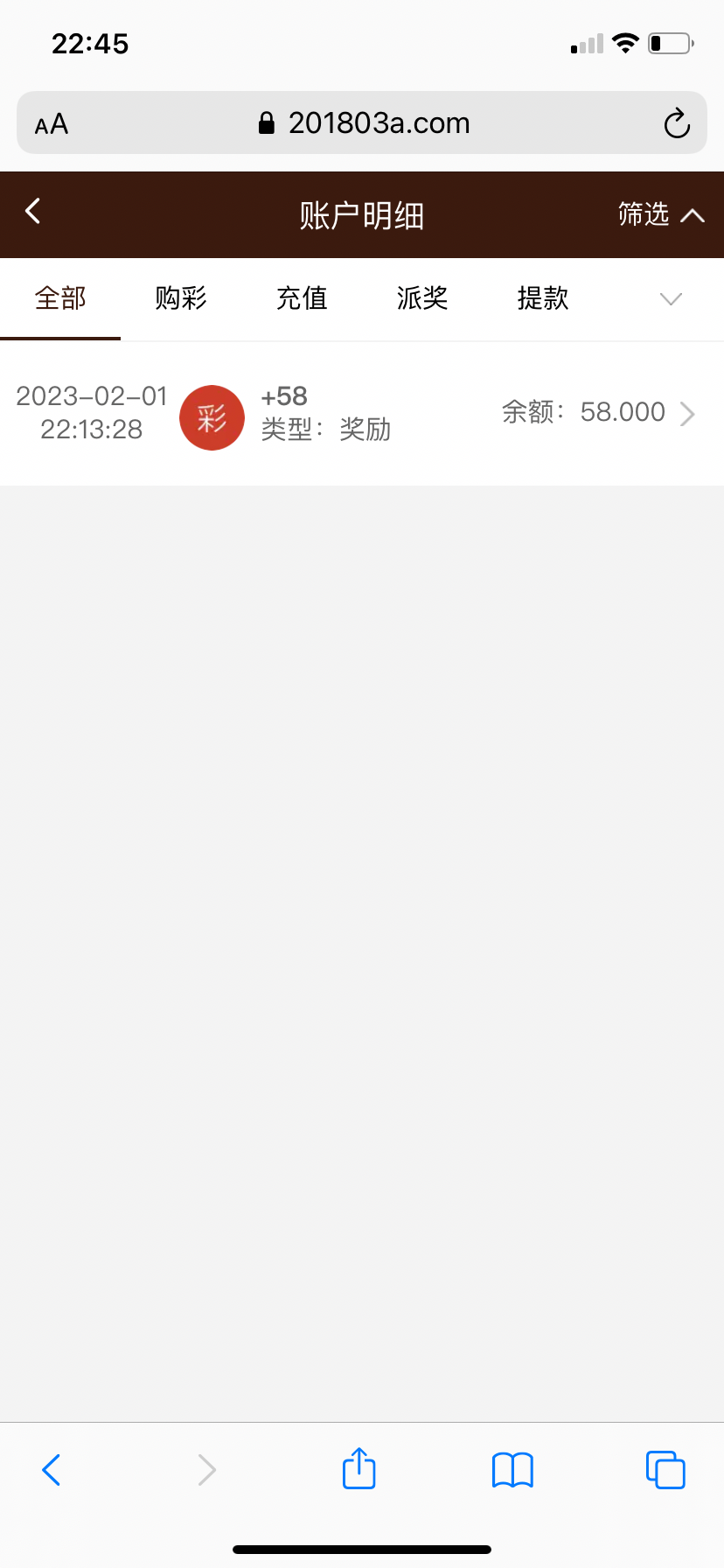View the 派奖 tab

pyautogui.click(x=422, y=298)
